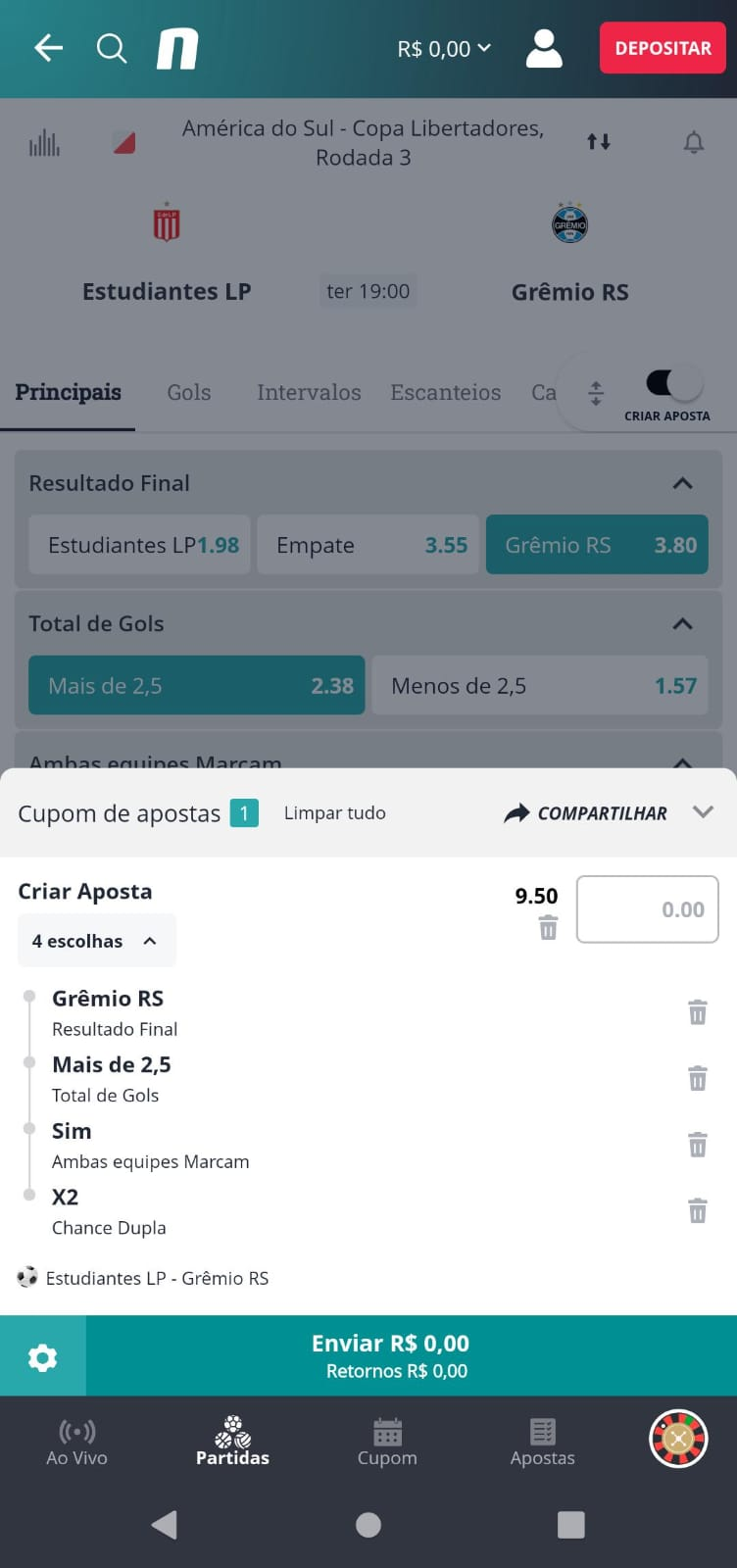Open search from the top bar
737x1568 pixels.
click(x=112, y=48)
